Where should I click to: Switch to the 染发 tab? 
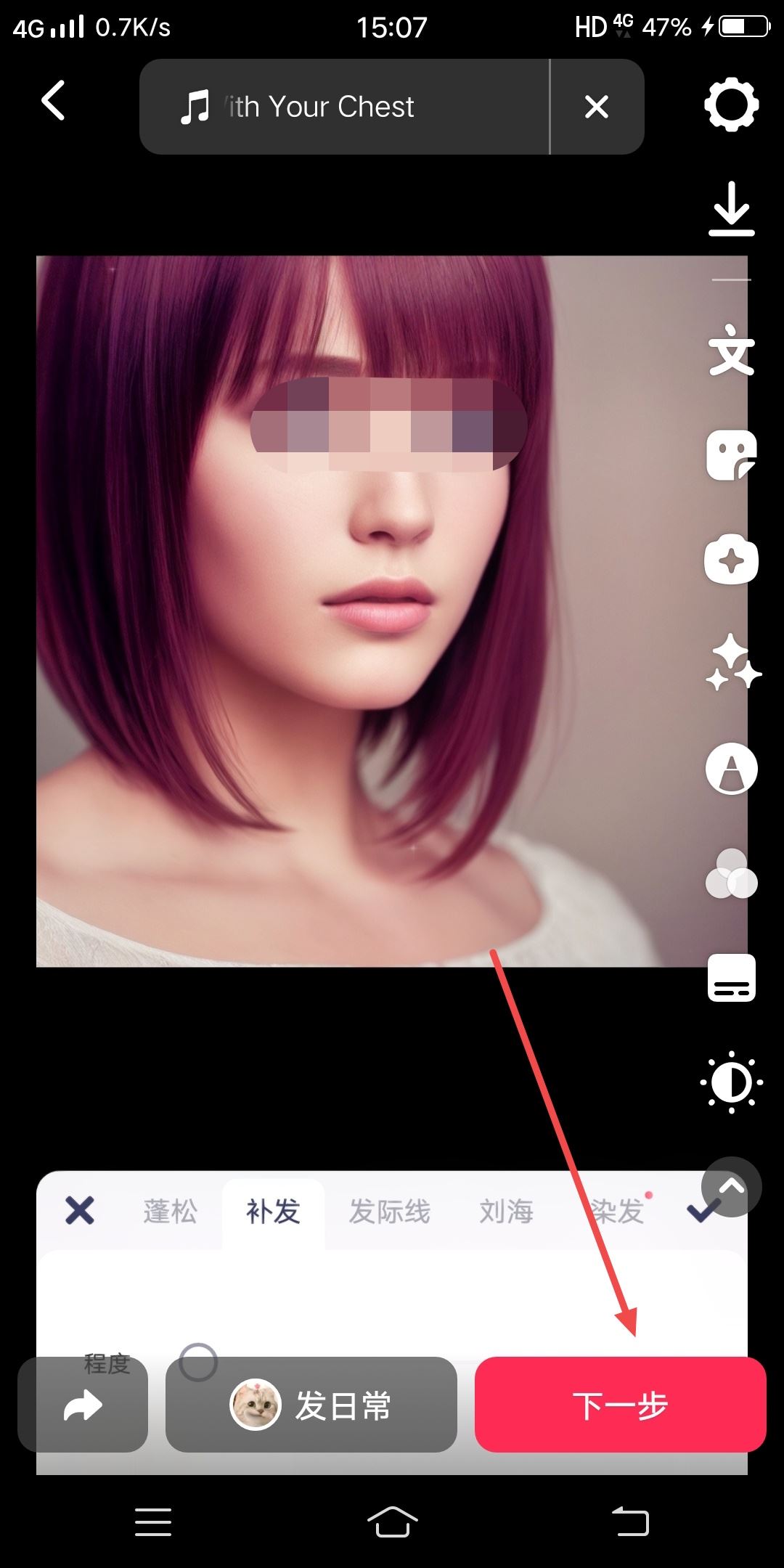pyautogui.click(x=617, y=1212)
